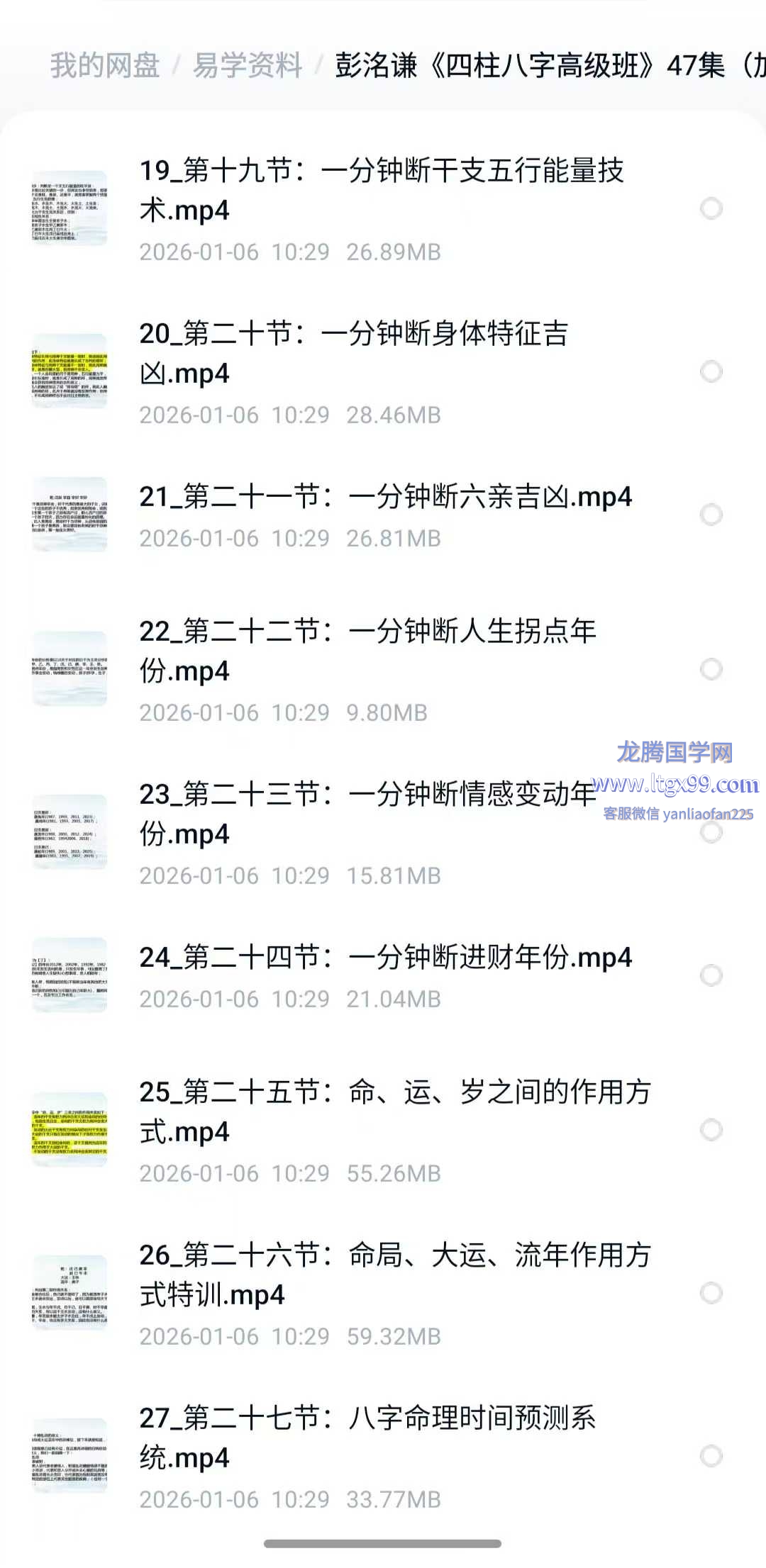Open 26_第二十六节 命局、大运、流年作用方式特训

(394, 1275)
